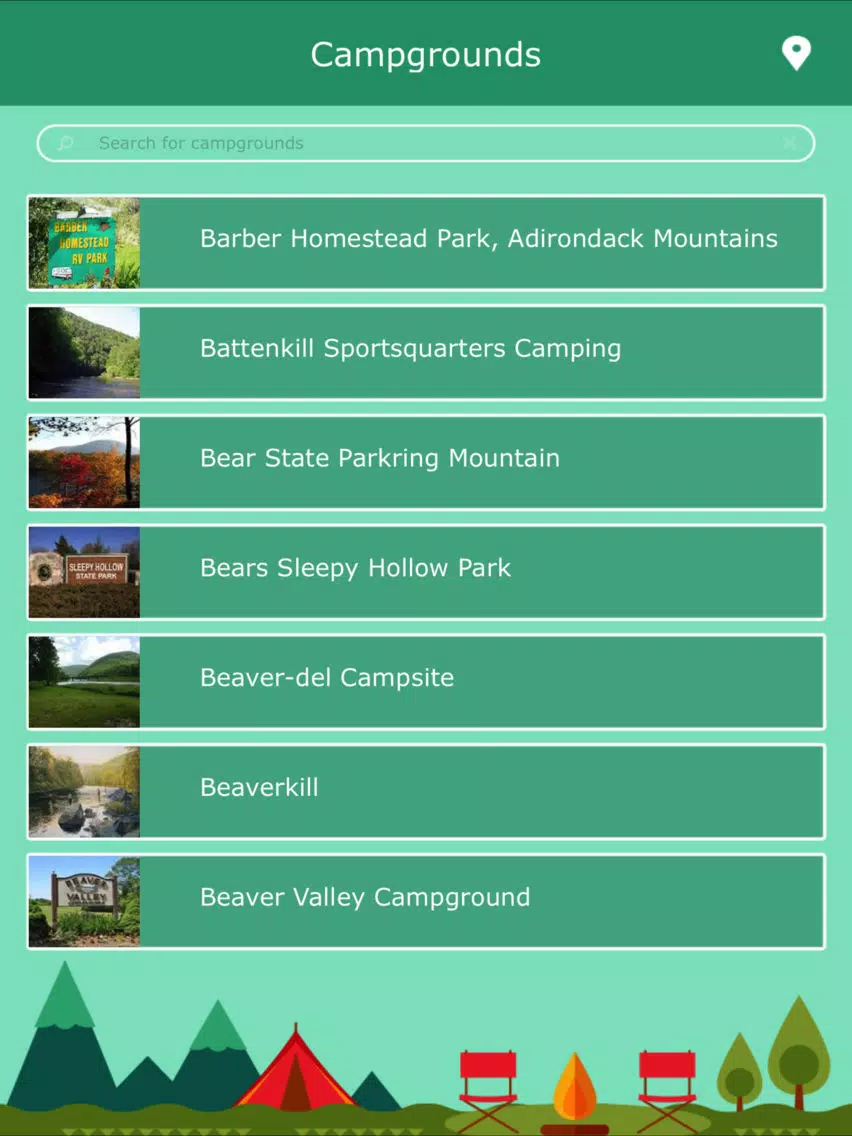Open Barber Homestead Park, Adirondack Mountains
852x1136 pixels.
(426, 243)
